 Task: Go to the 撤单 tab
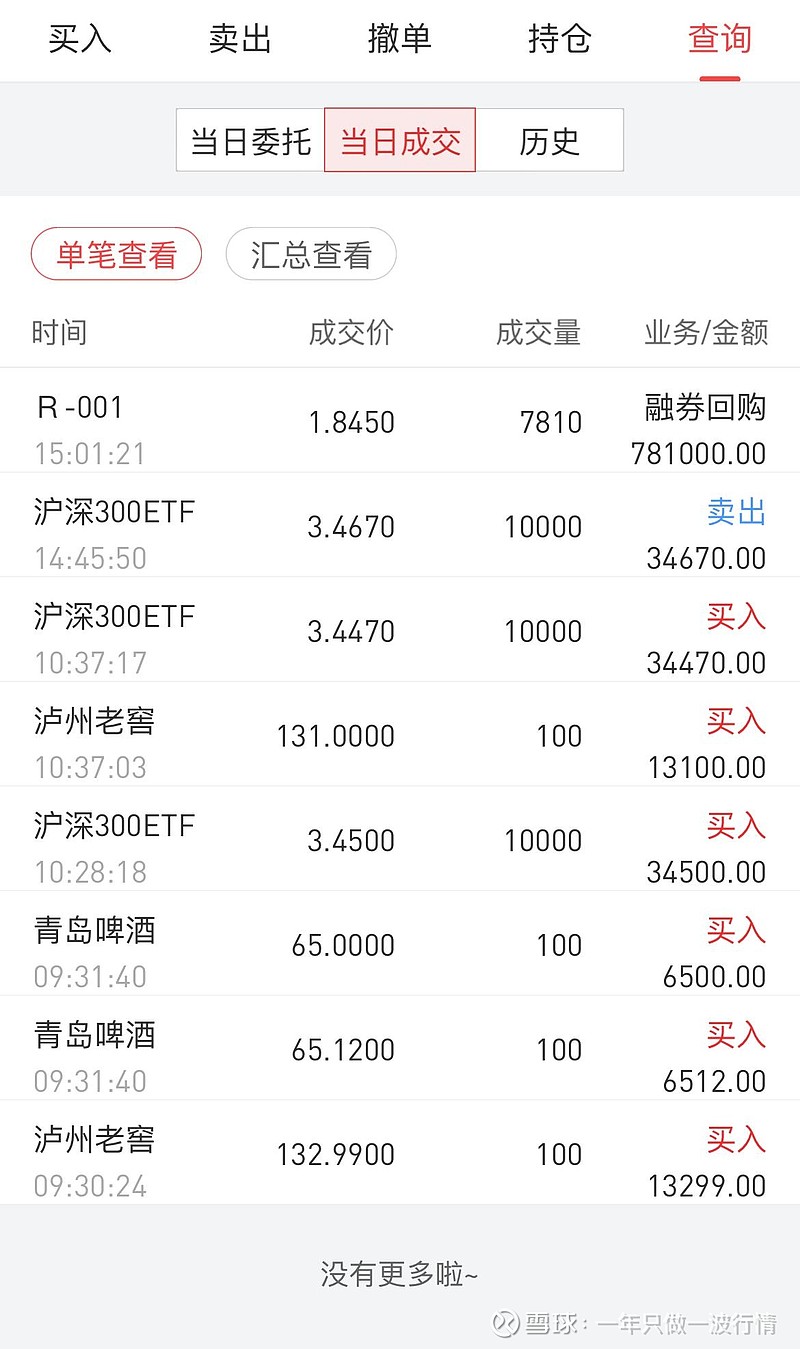400,40
